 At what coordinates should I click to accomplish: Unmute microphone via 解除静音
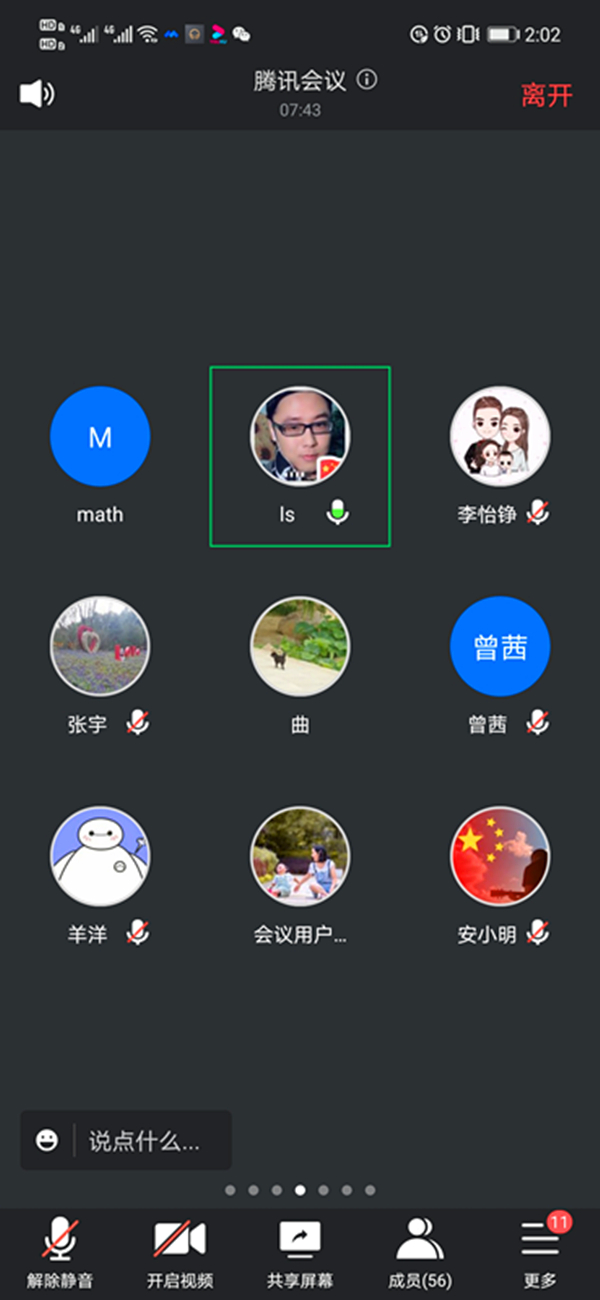pyautogui.click(x=60, y=1251)
